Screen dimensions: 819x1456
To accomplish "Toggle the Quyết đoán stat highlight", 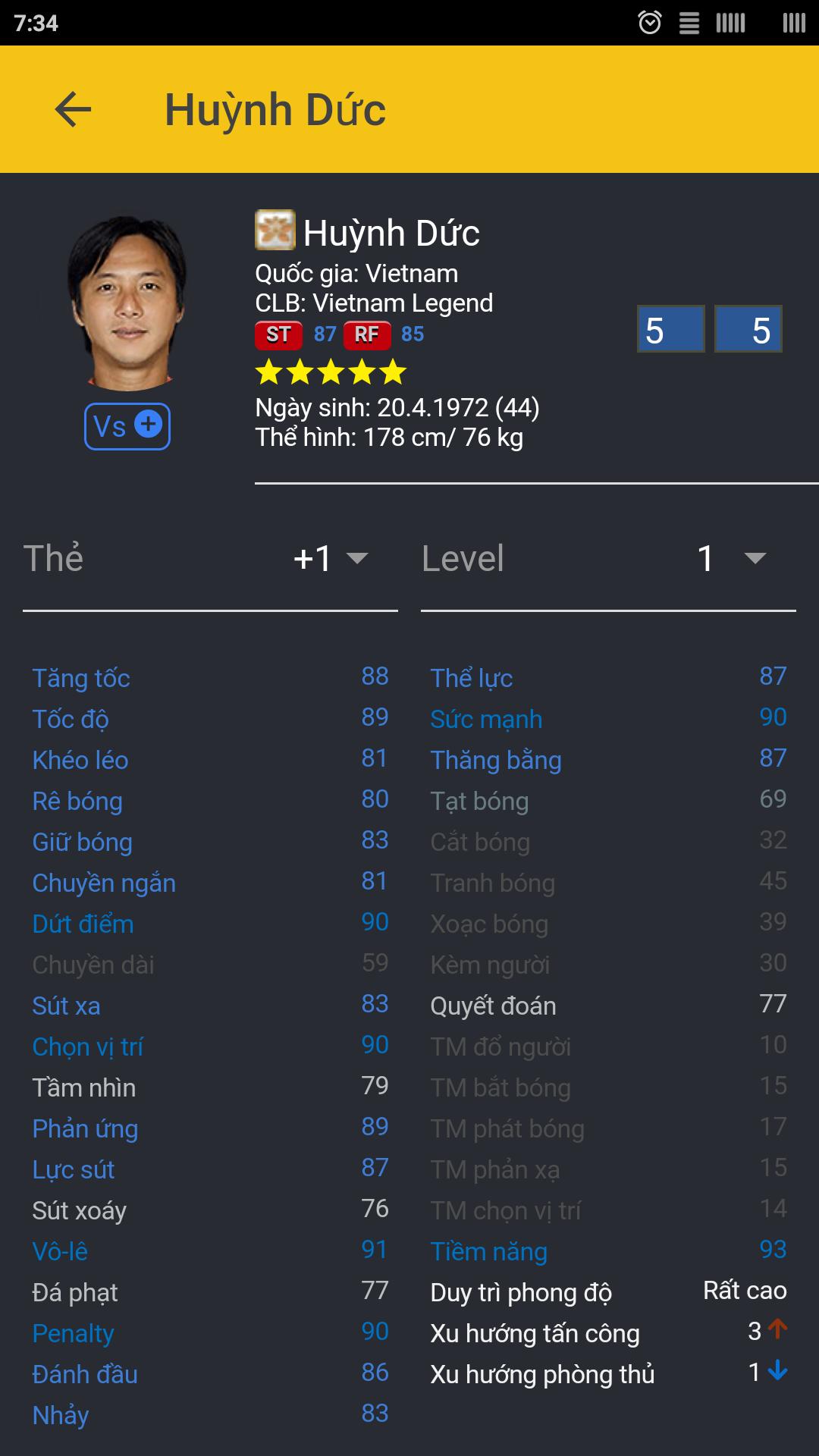I will pos(493,1005).
